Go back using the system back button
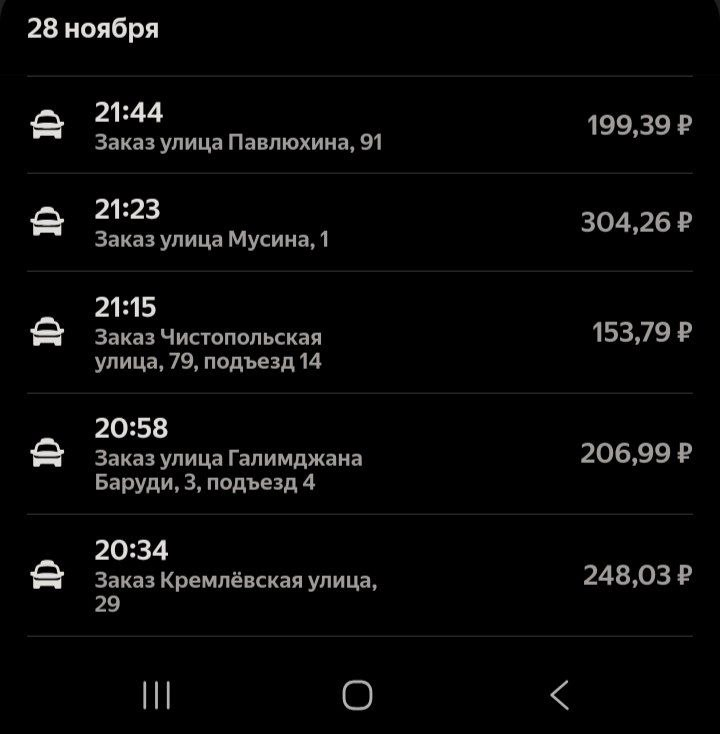720x734 pixels. [560, 694]
